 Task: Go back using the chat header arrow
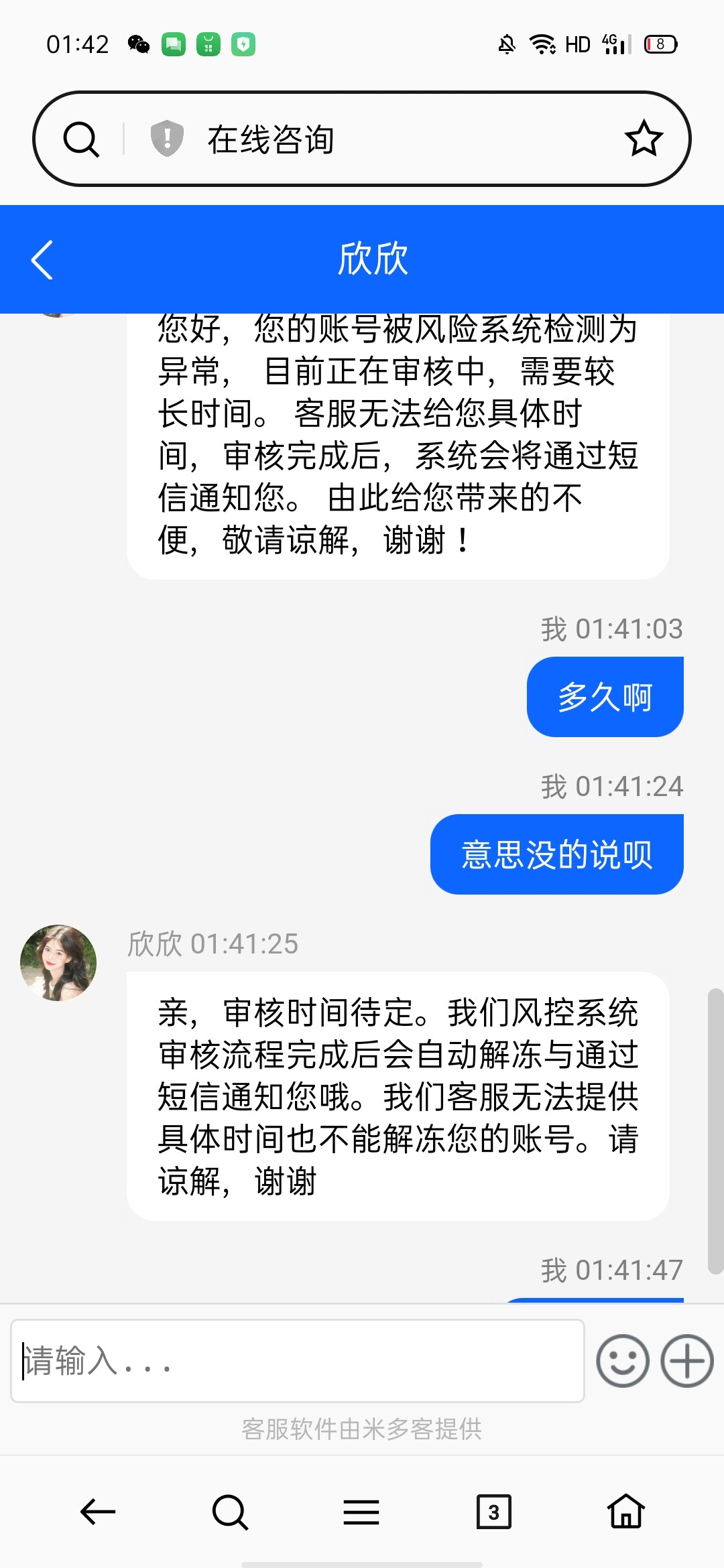[x=42, y=259]
